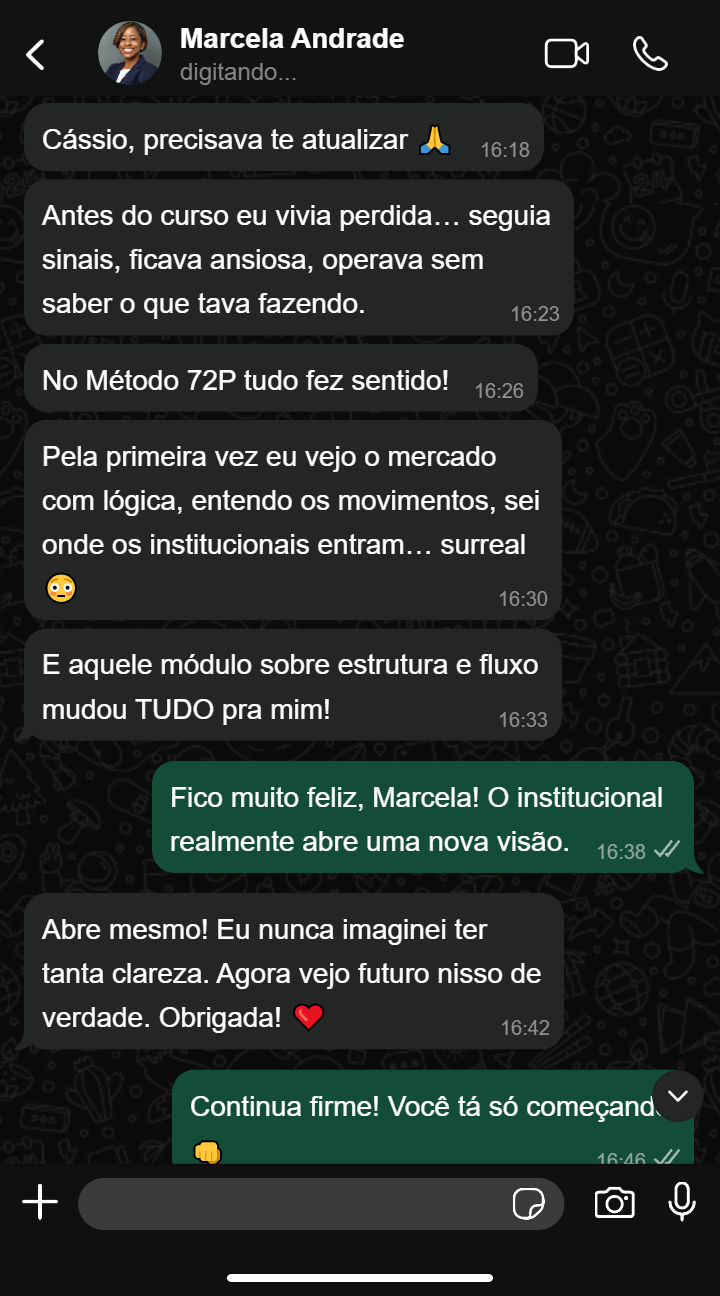Start a video call with Marcela
The width and height of the screenshot is (720, 1296).
click(x=566, y=54)
